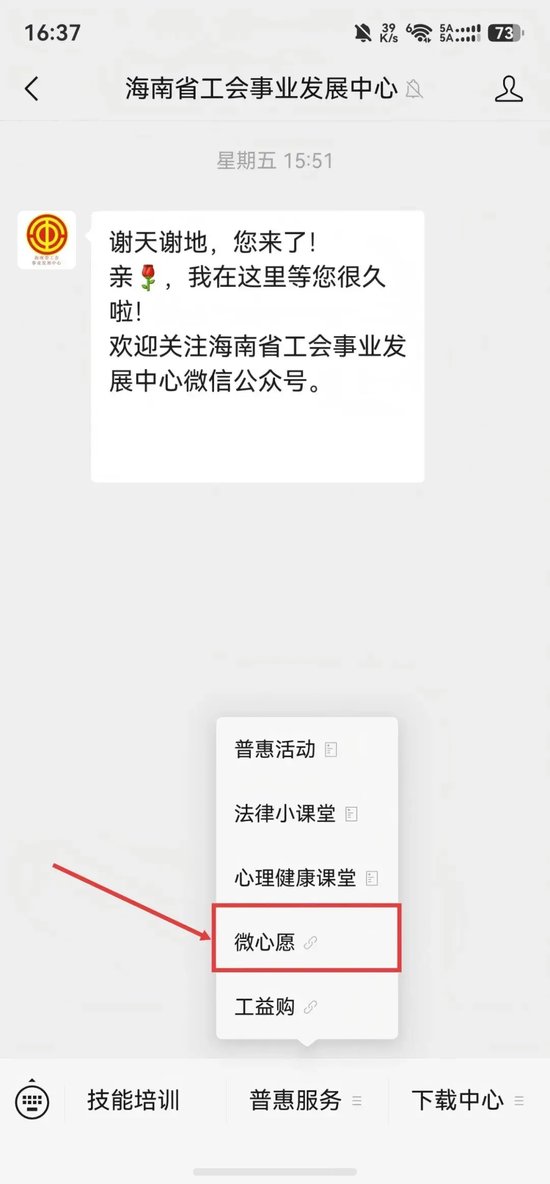Screen dimensions: 550x1184
Task: Open the 工益购 link
Action: click(x=307, y=1006)
